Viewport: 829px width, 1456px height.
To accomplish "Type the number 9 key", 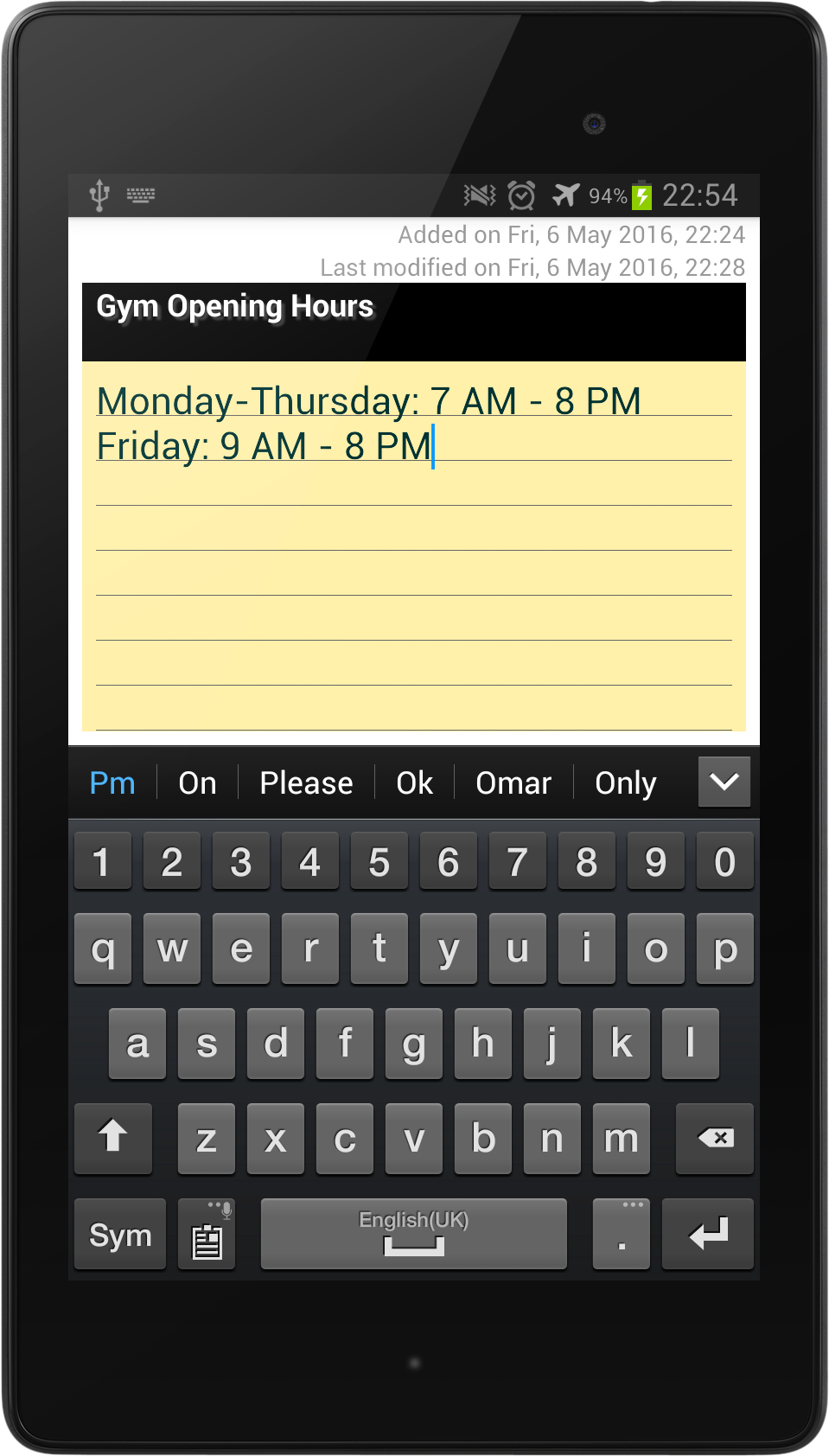I will click(656, 861).
